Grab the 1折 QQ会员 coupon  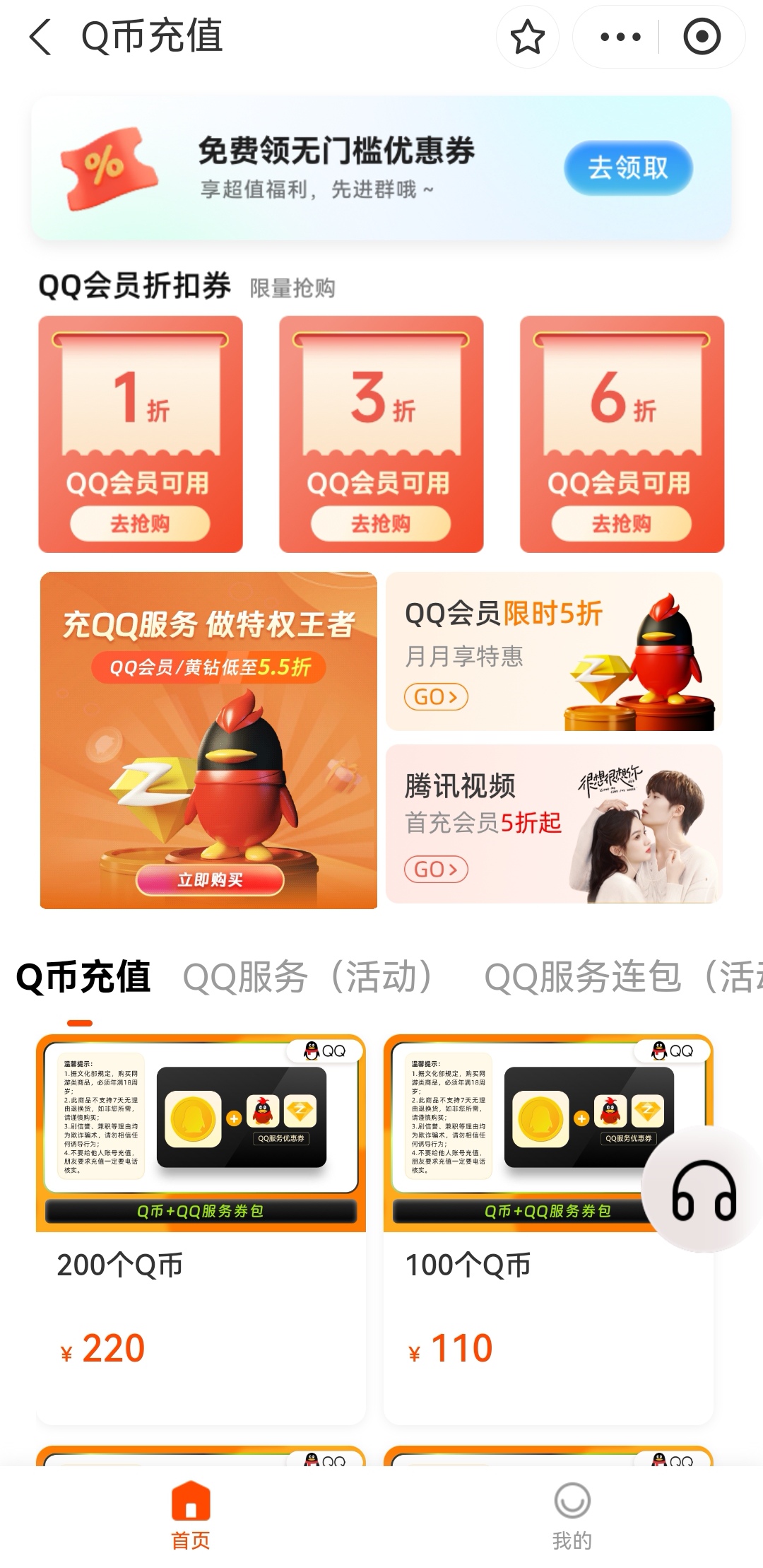[x=140, y=524]
